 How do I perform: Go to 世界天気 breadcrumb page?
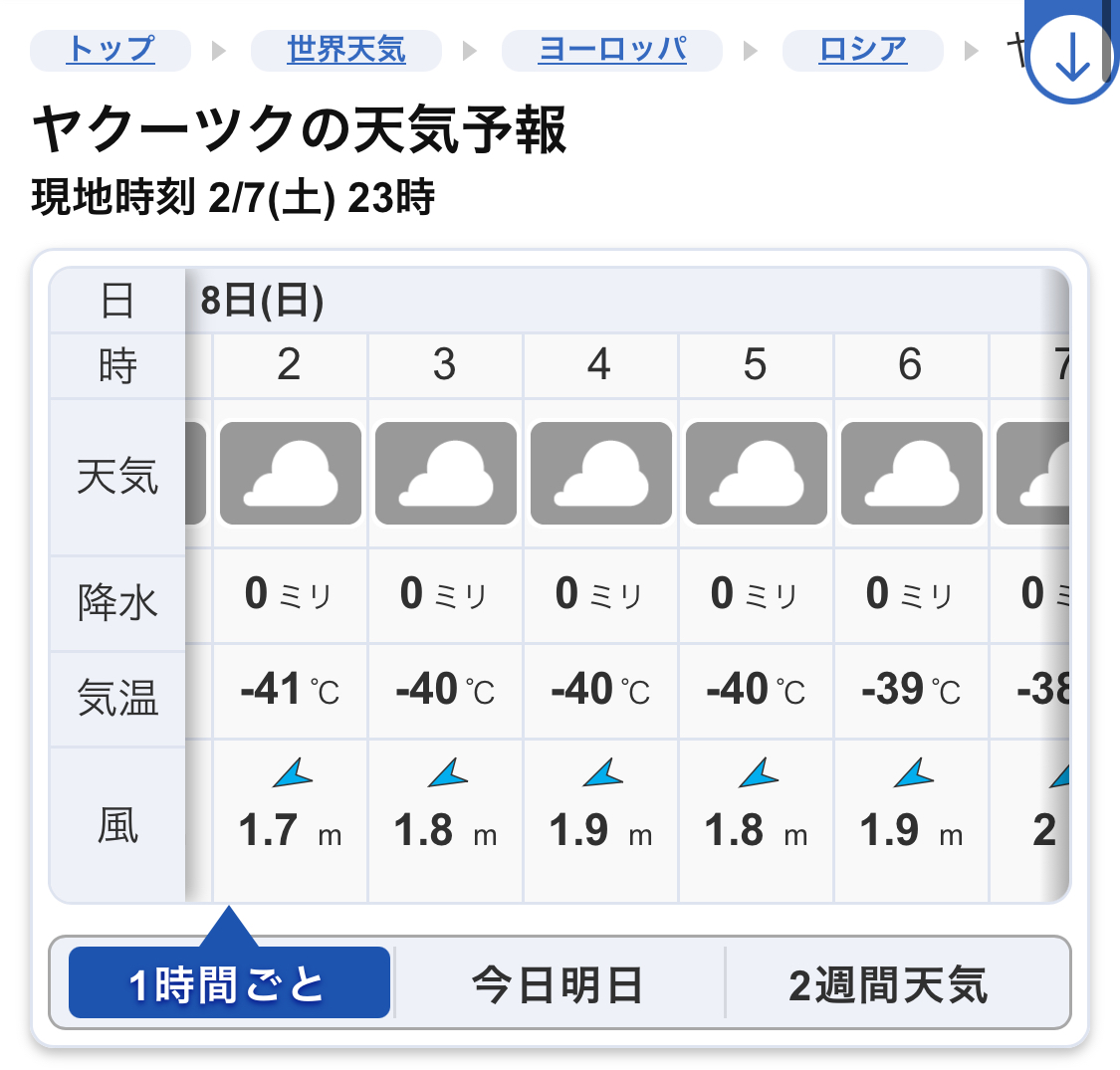point(345,49)
